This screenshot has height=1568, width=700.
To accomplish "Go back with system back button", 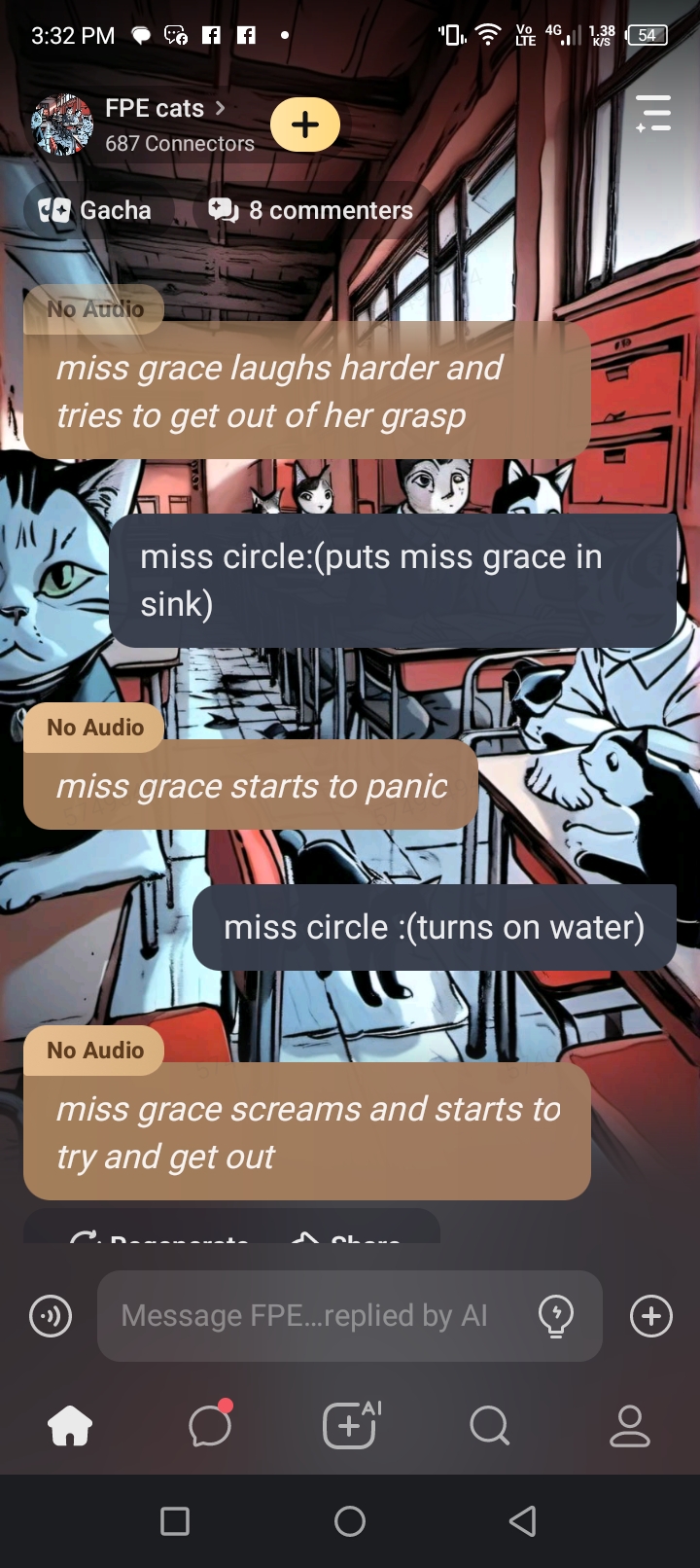I will tap(523, 1521).
